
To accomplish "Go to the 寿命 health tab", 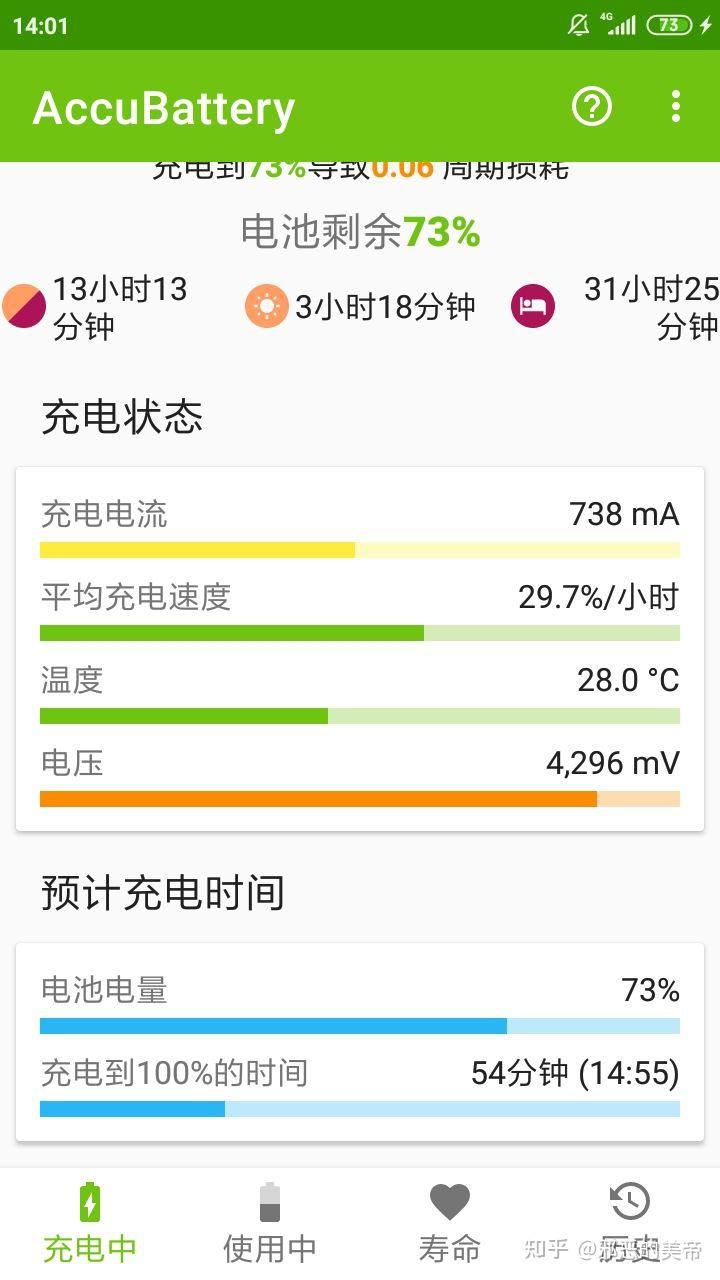I will (450, 1223).
